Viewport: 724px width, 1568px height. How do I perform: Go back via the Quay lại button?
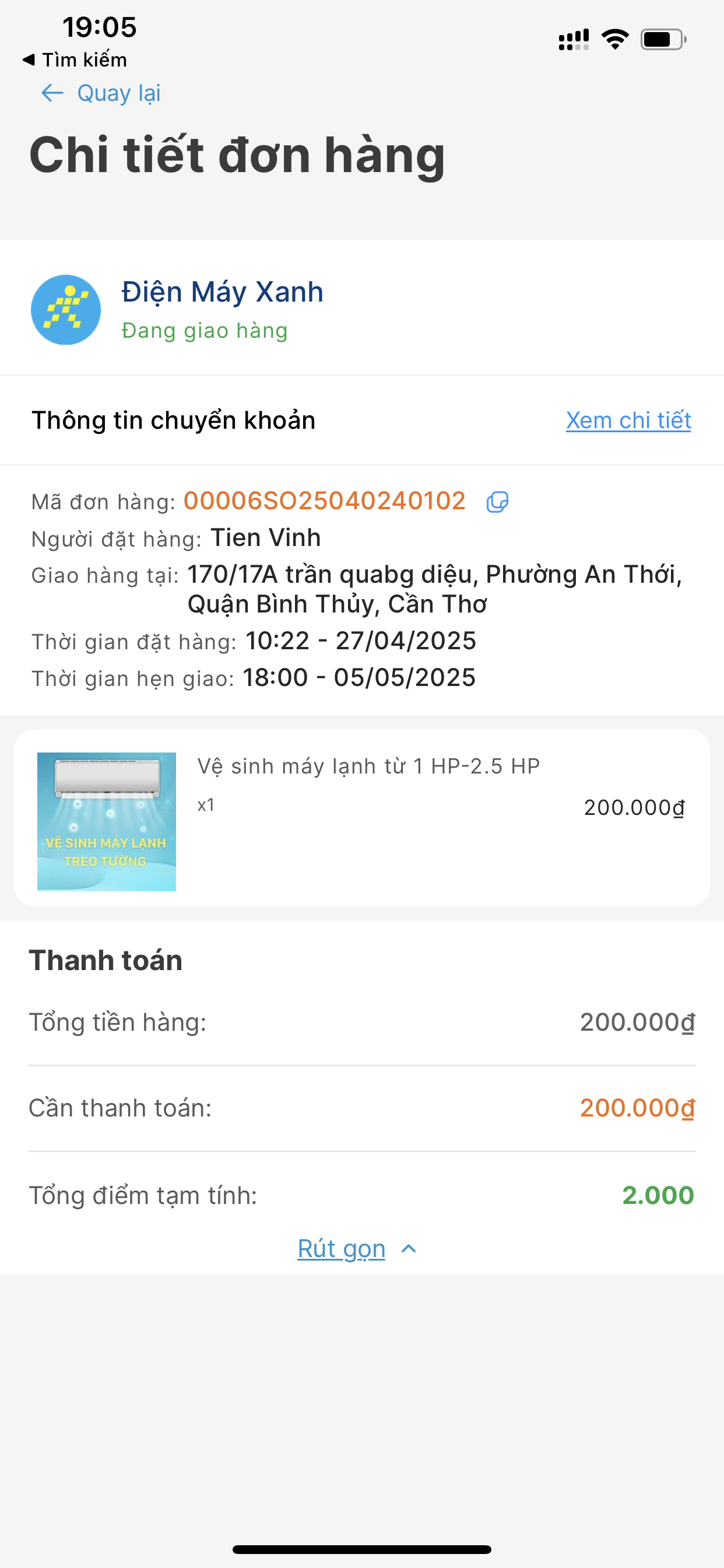pos(101,93)
